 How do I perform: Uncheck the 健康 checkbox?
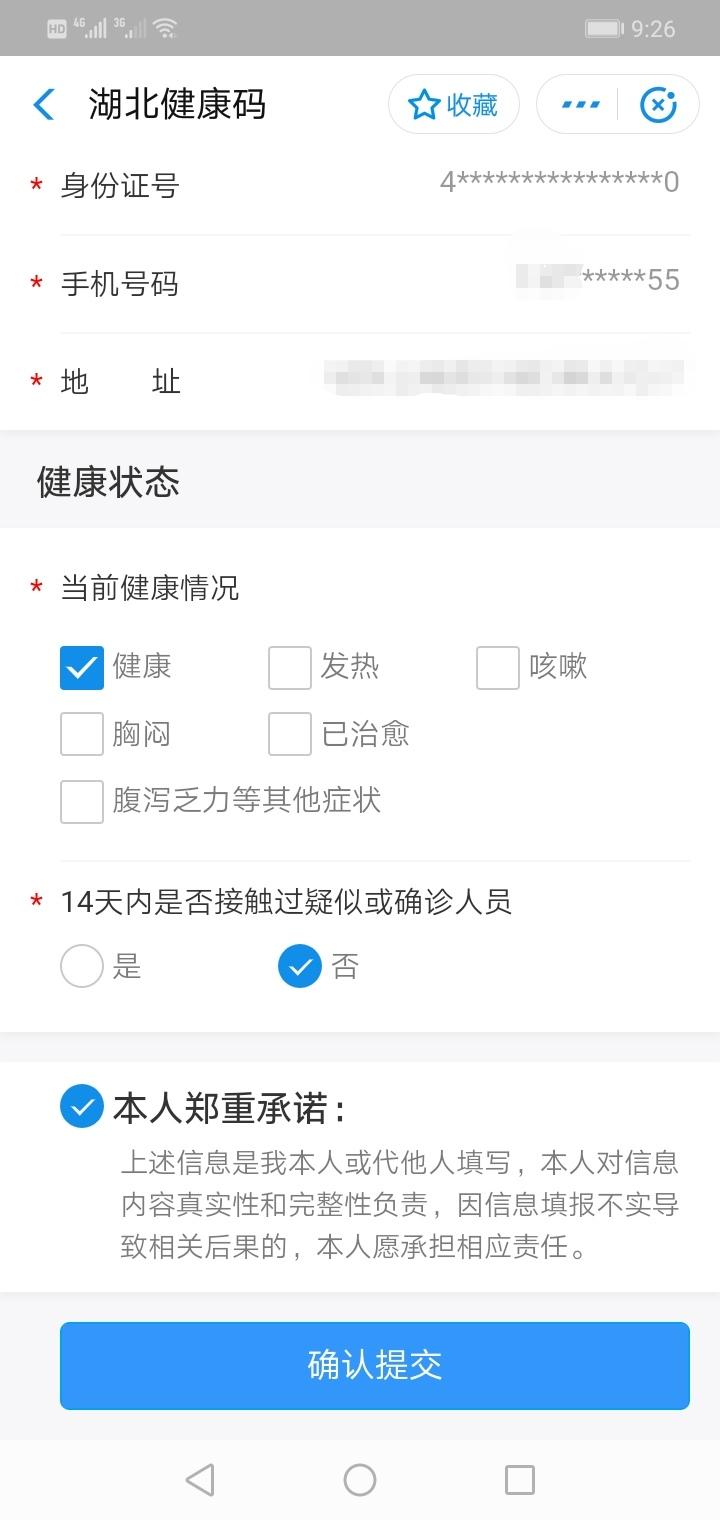pyautogui.click(x=82, y=667)
